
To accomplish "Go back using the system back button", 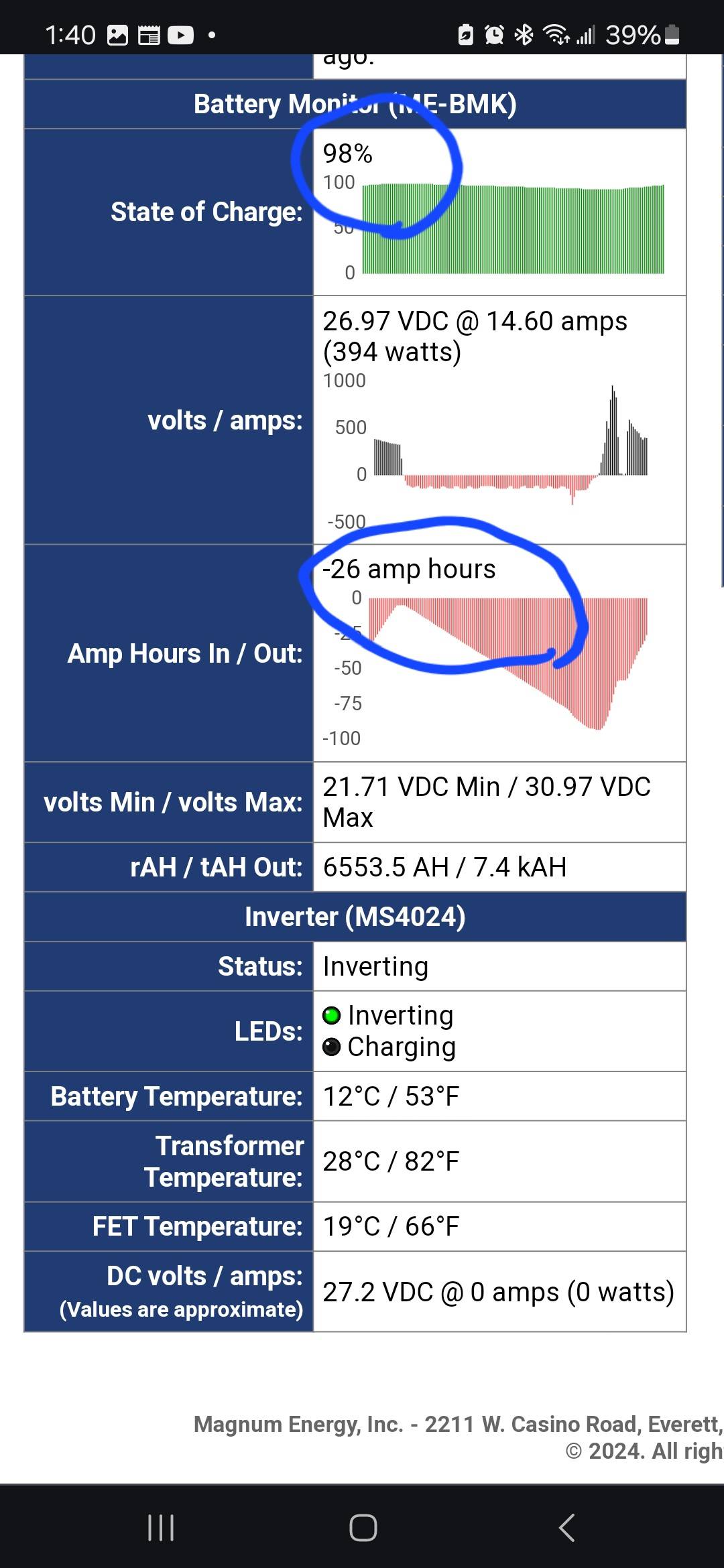I will [566, 1528].
